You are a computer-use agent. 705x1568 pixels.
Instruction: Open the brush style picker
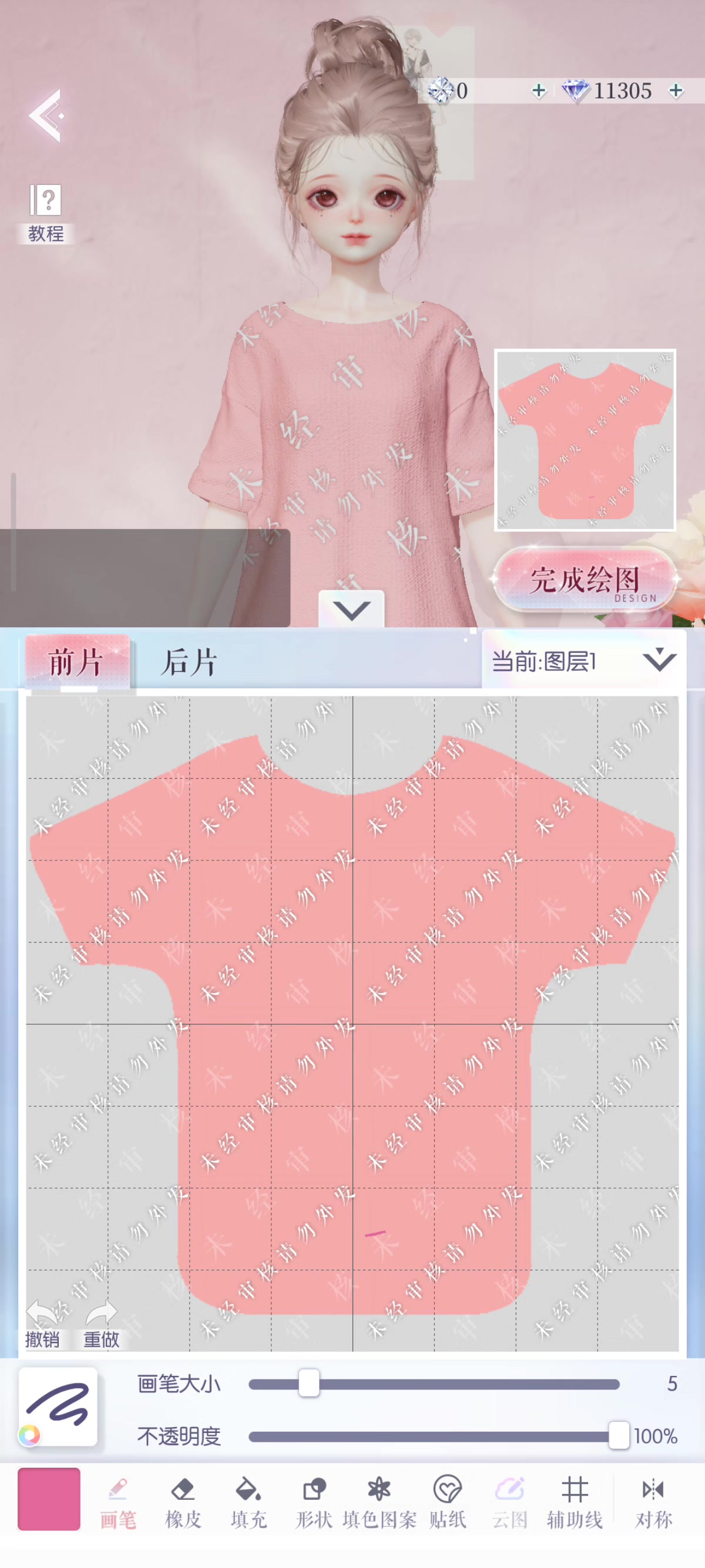(58, 1407)
